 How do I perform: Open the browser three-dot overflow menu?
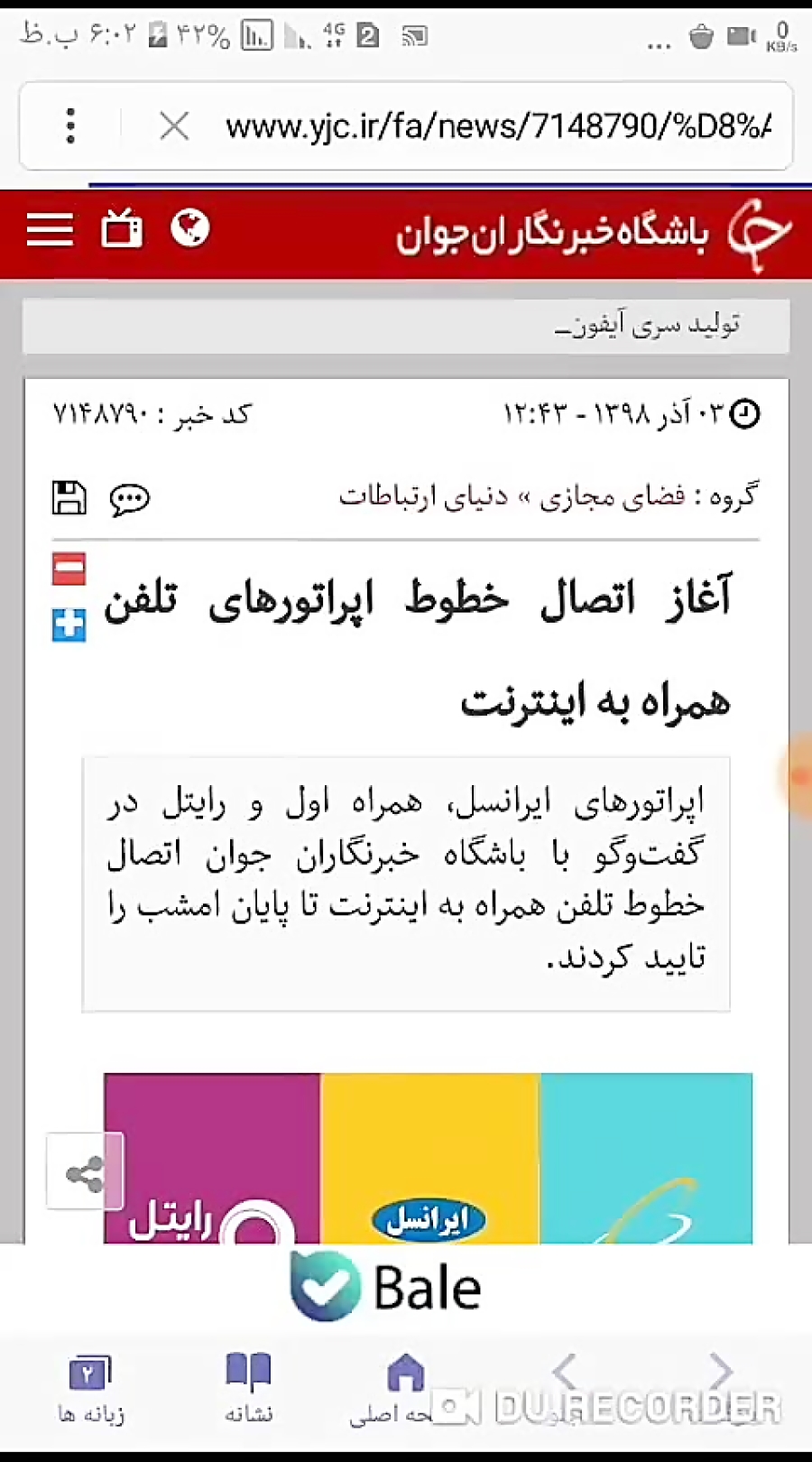coord(70,126)
